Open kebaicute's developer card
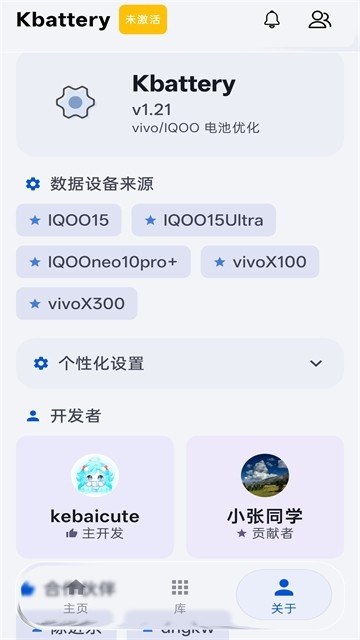 95,497
